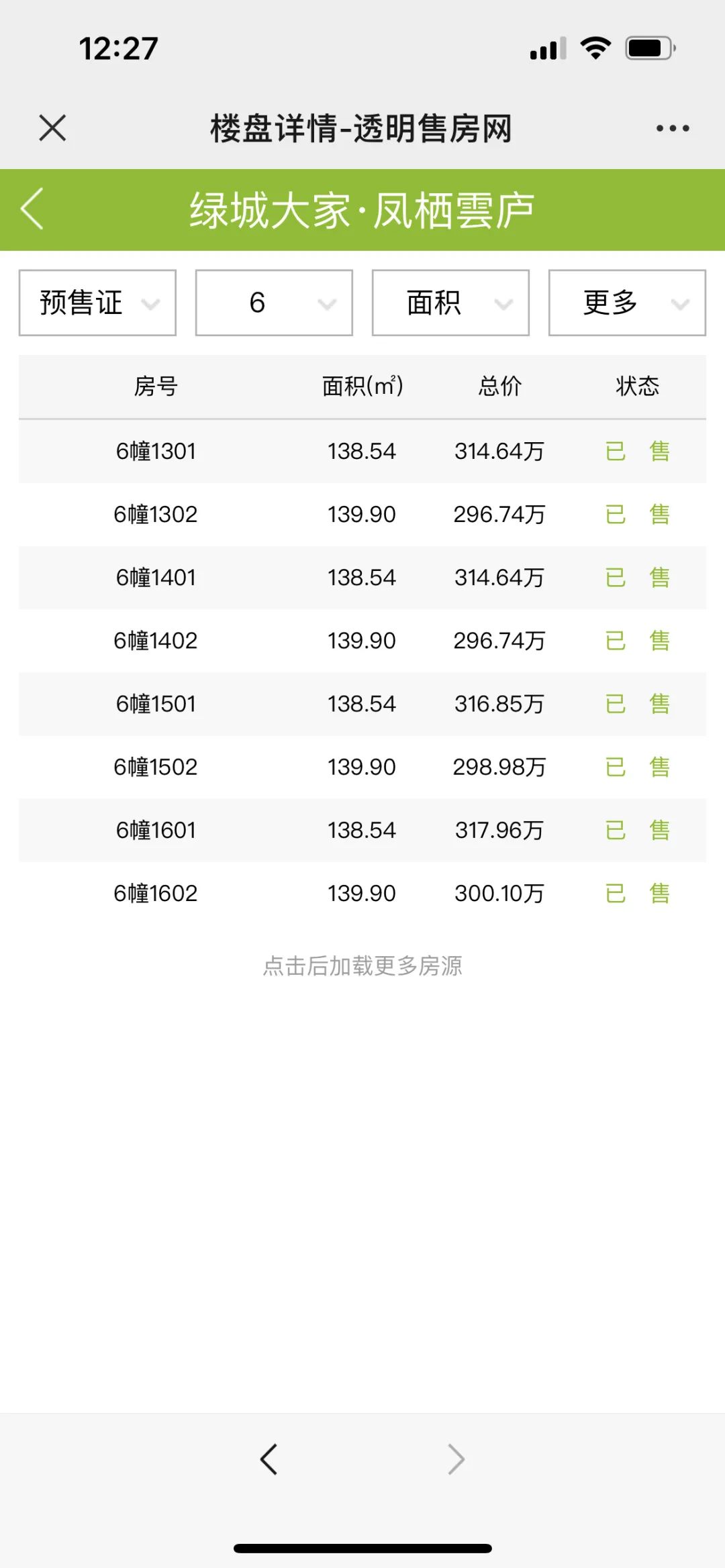Load more listings via 点击后加载更多房源
This screenshot has width=725, height=1568.
[x=362, y=966]
